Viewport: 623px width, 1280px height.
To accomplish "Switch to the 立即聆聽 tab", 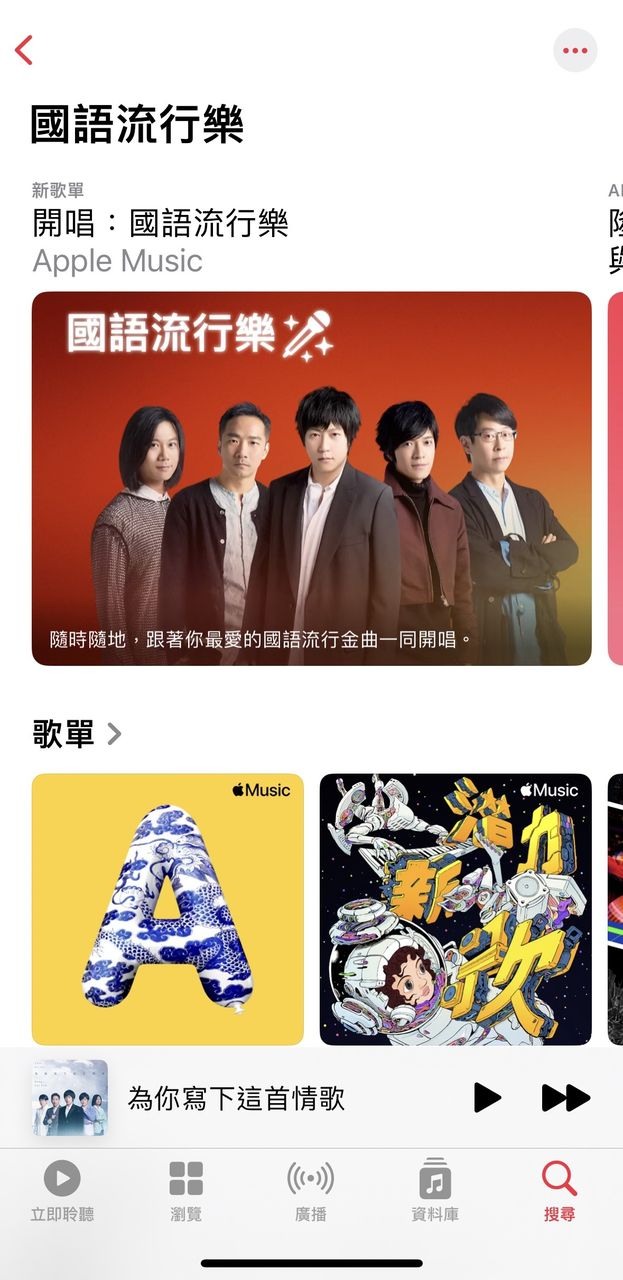I will coord(62,1191).
